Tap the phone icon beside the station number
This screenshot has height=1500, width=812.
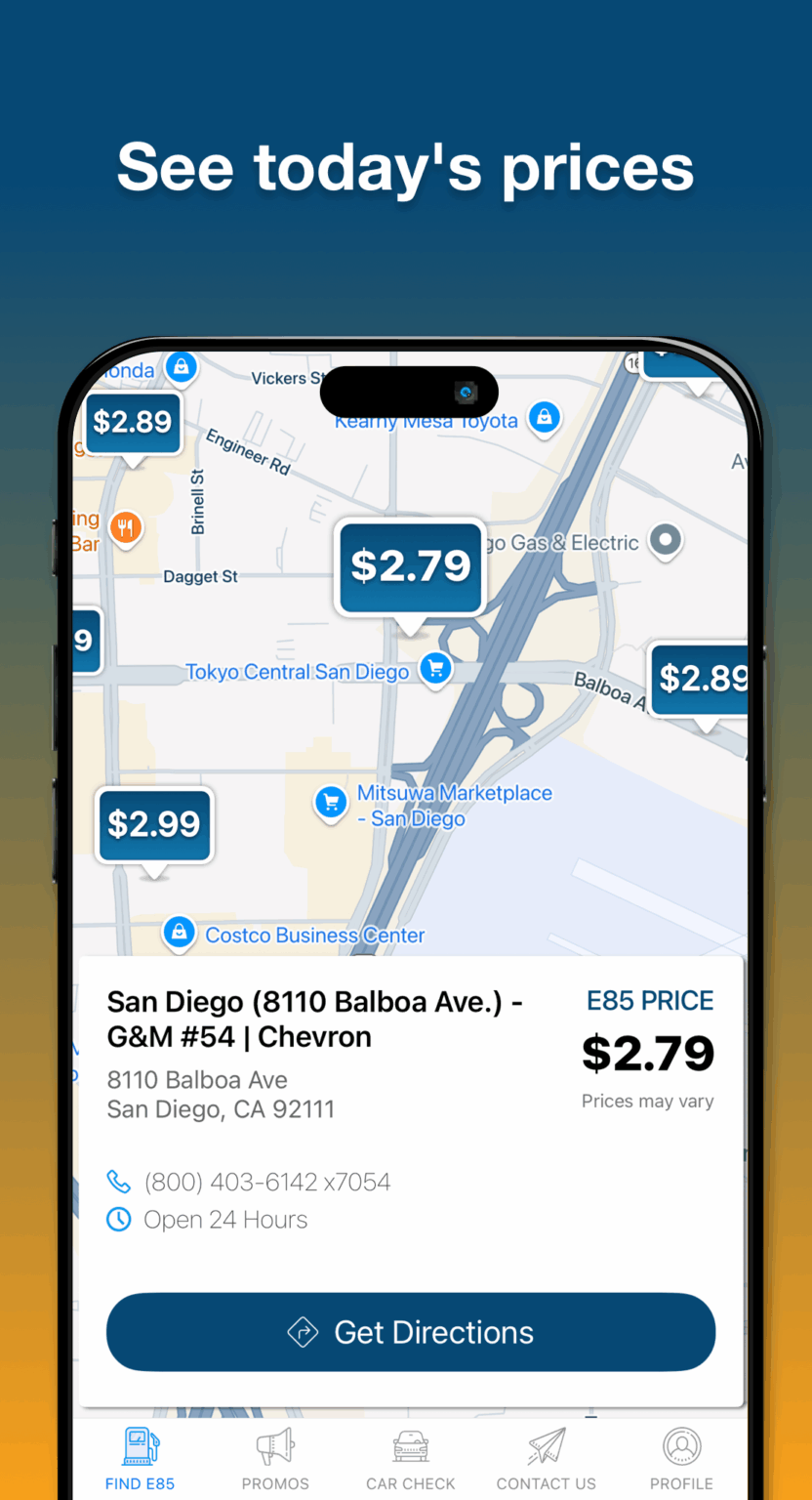[x=118, y=1181]
